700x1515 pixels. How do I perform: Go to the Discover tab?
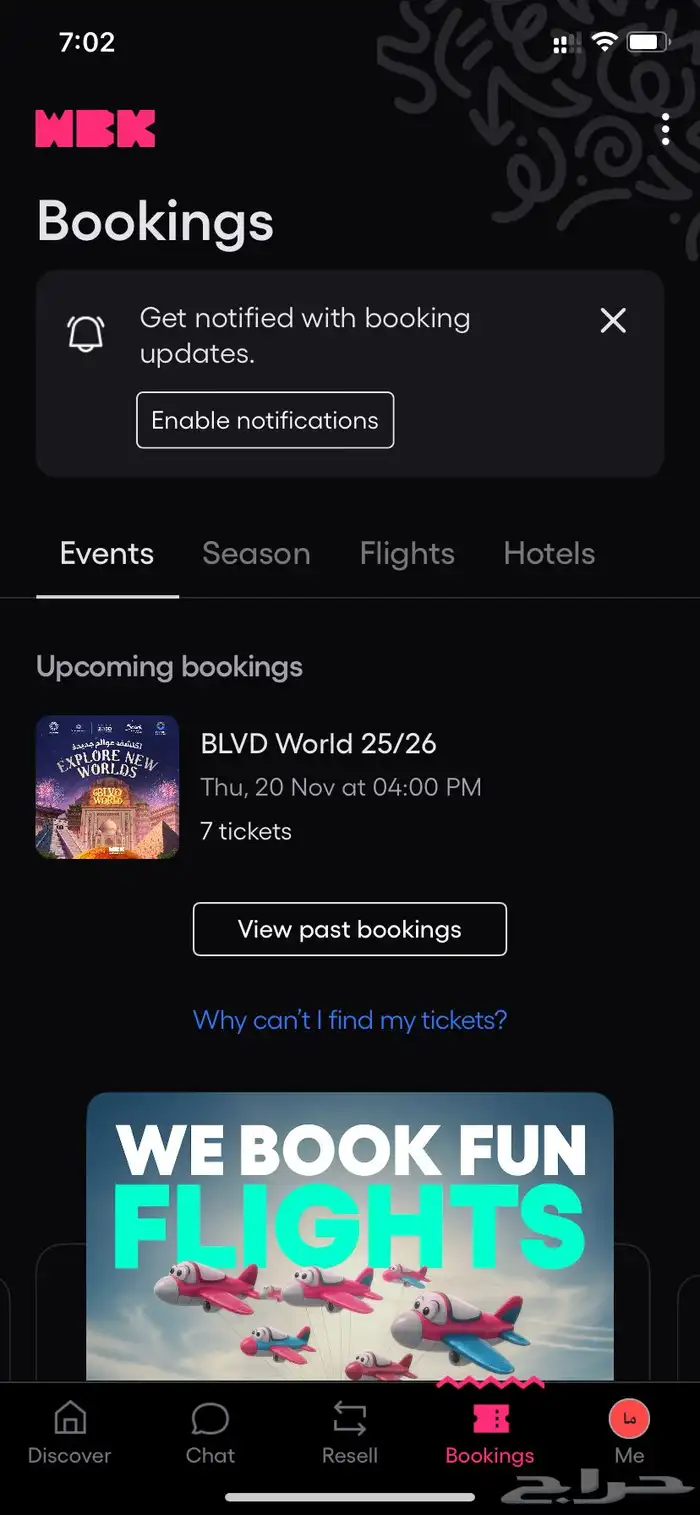[x=69, y=1433]
